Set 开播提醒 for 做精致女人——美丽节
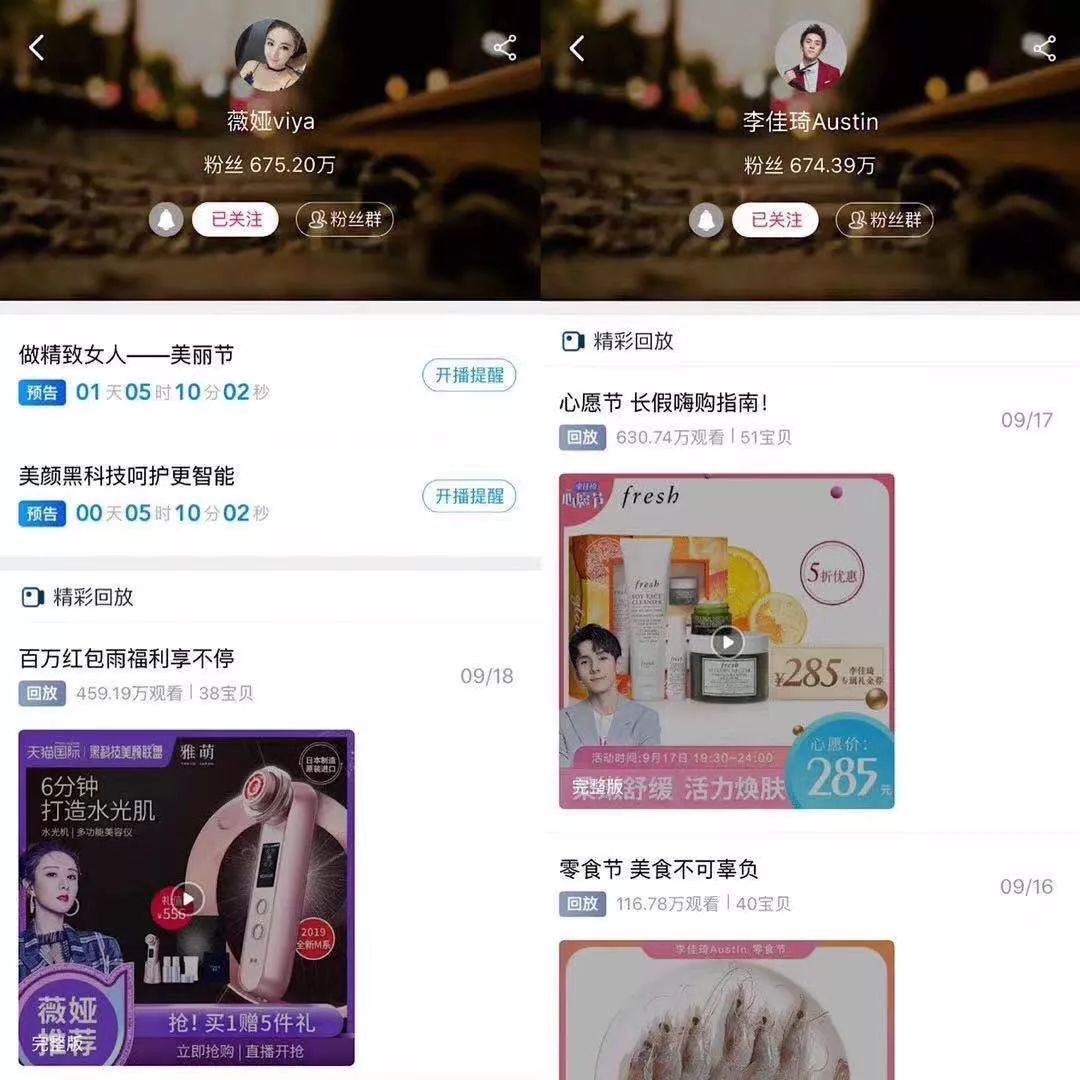Image resolution: width=1080 pixels, height=1080 pixels. (469, 375)
